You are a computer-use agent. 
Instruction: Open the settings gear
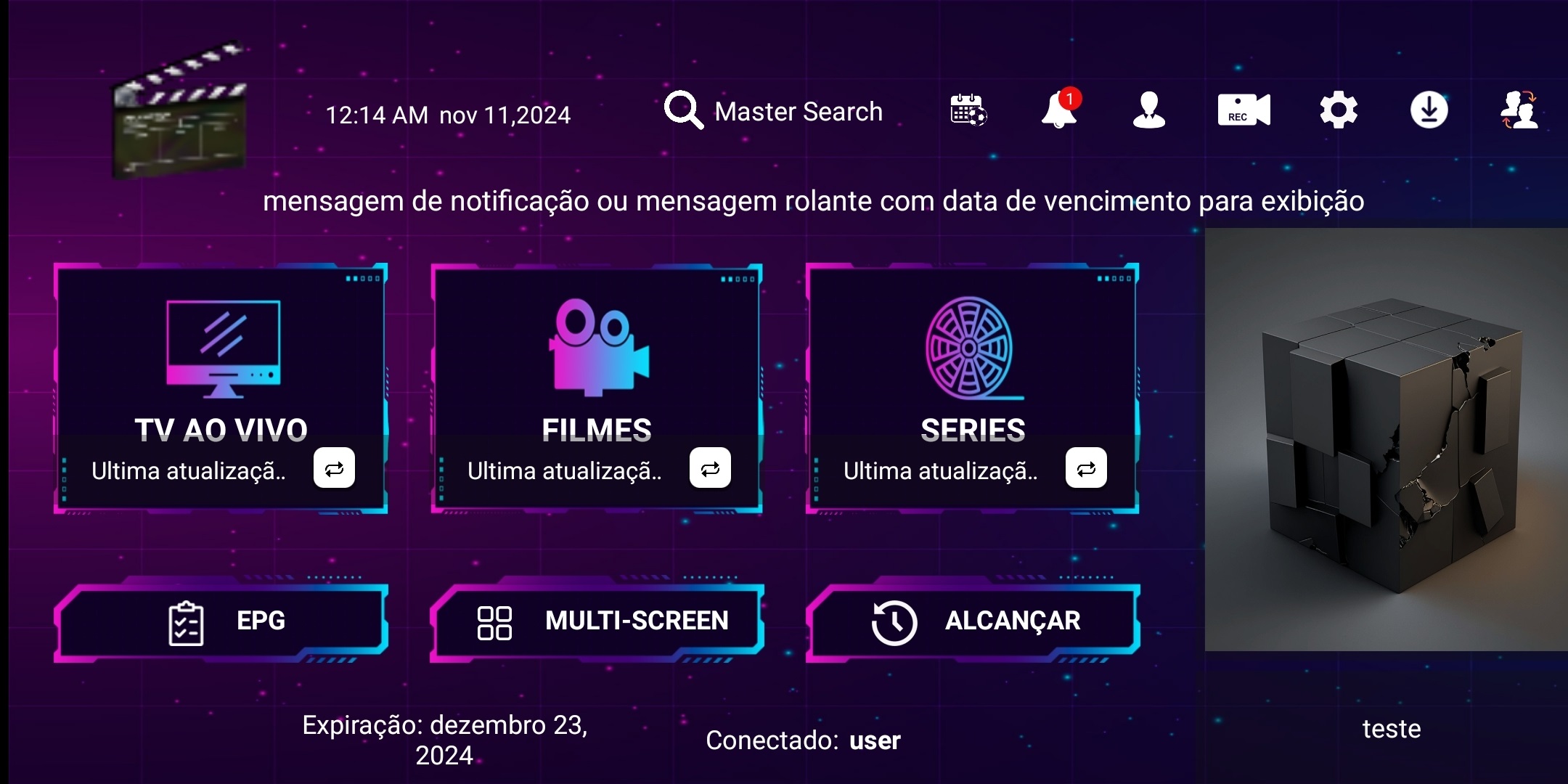coord(1338,110)
